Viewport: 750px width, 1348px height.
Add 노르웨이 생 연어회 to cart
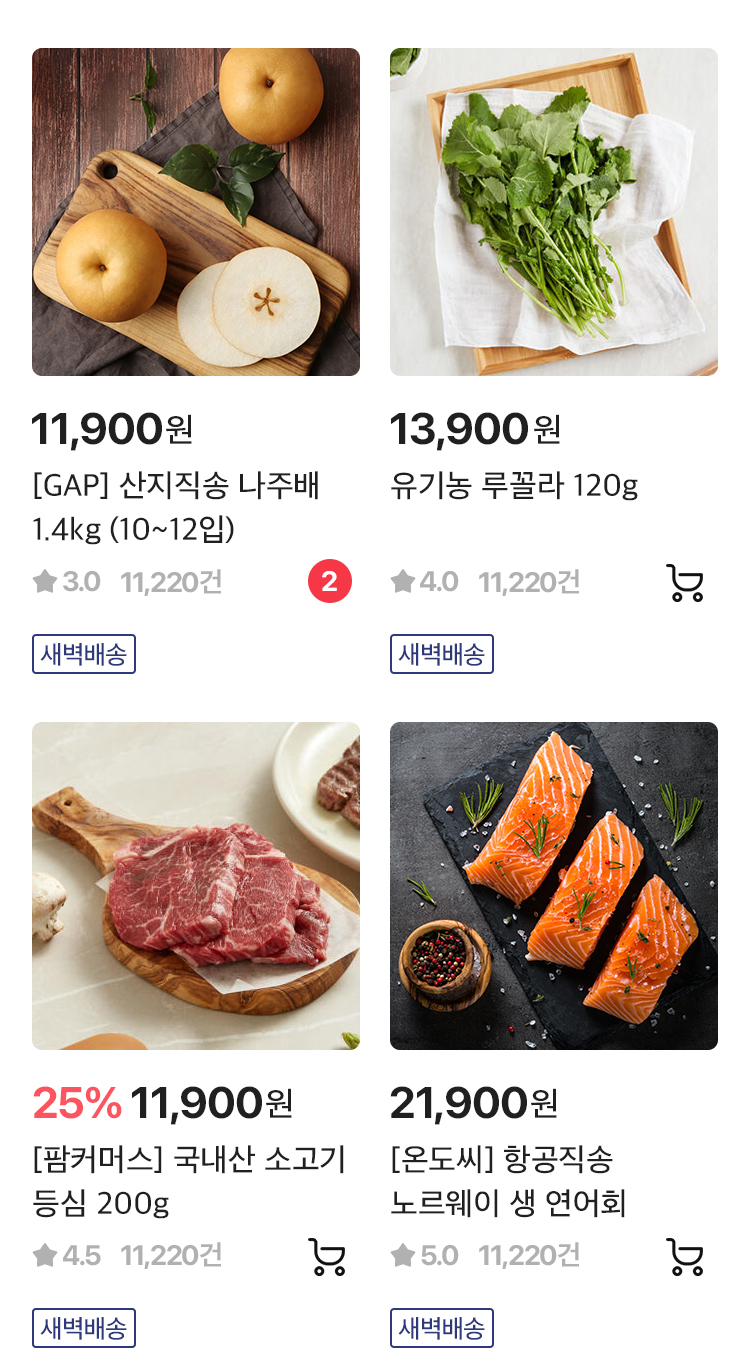pyautogui.click(x=685, y=1256)
